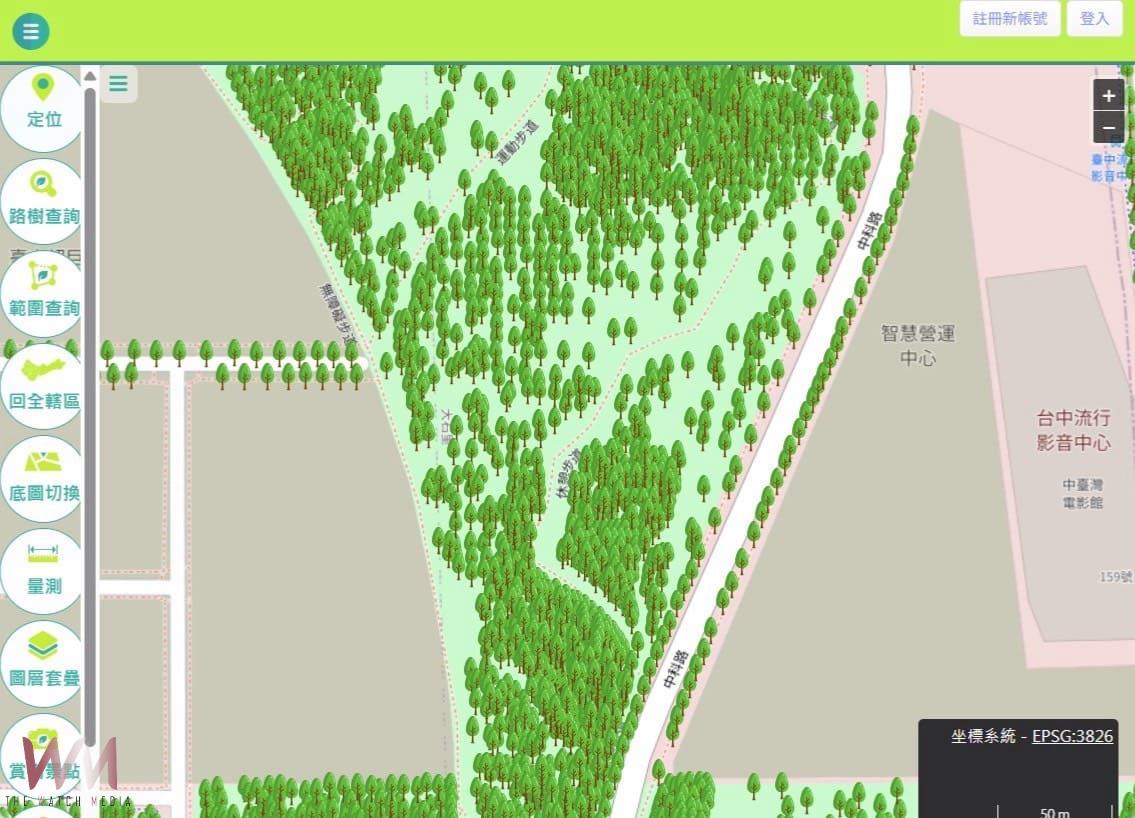Activate the 量測 measuring tool
1135x818 pixels.
44,570
